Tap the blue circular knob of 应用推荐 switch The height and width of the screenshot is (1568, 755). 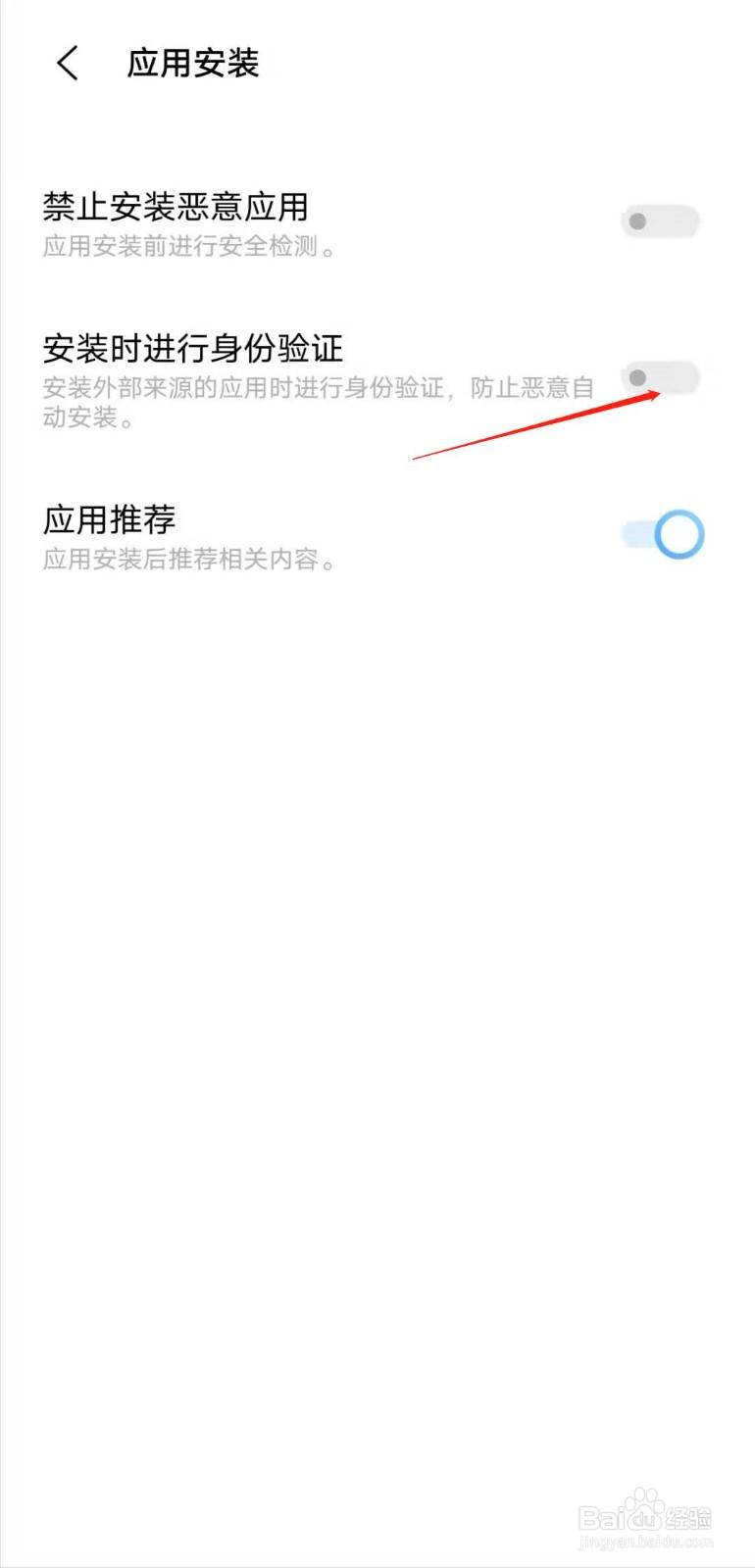click(x=677, y=533)
